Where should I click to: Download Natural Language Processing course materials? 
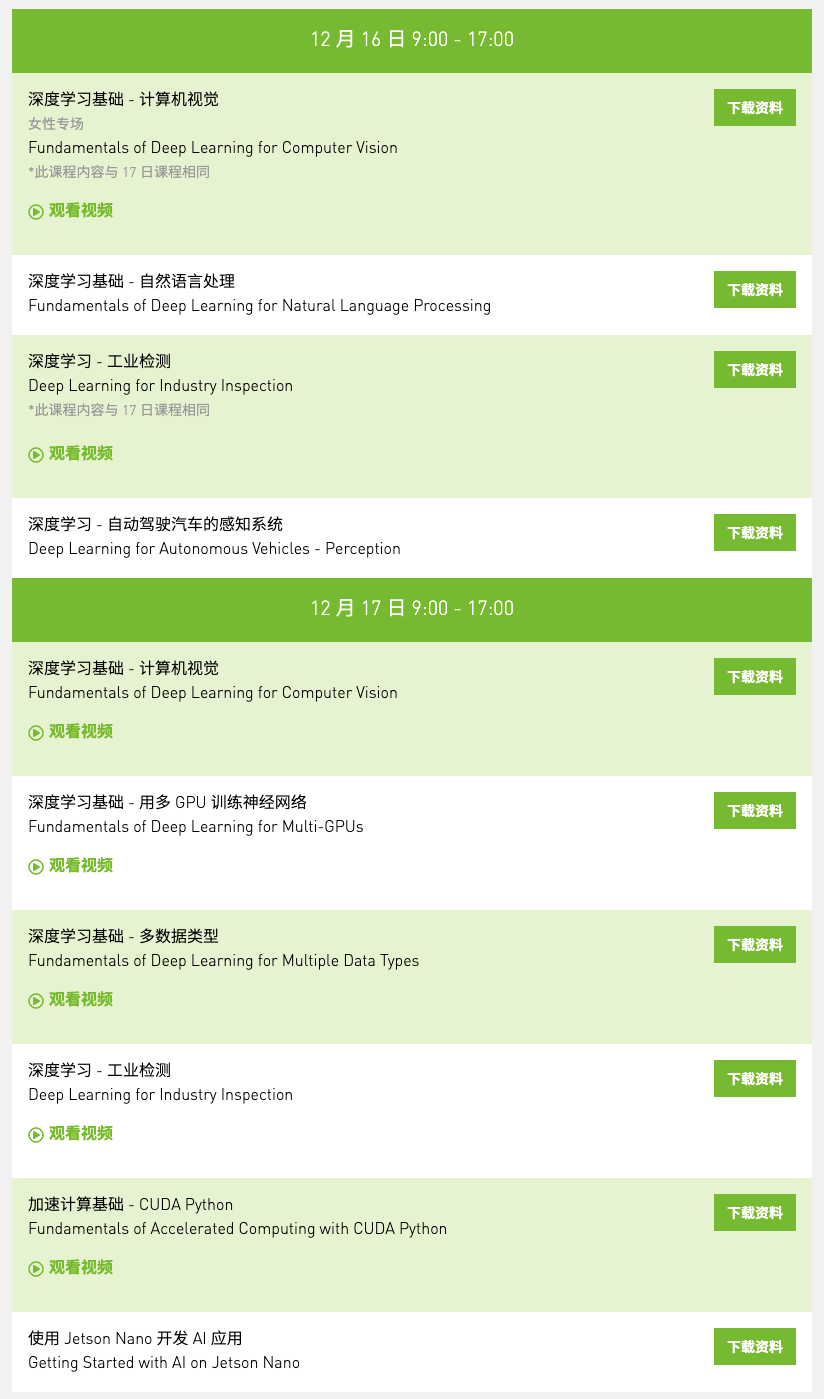coord(754,290)
